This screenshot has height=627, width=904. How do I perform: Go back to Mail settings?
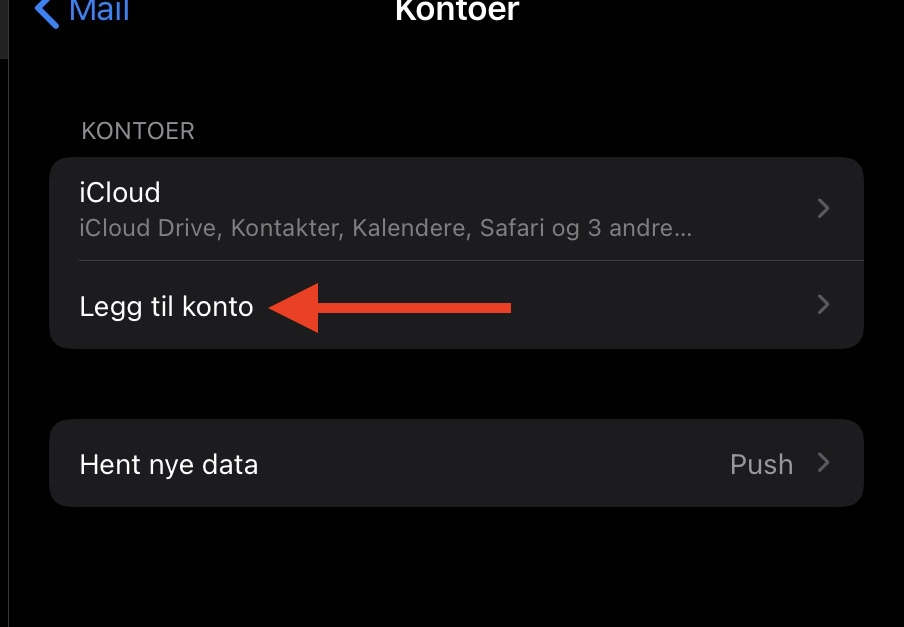point(81,12)
